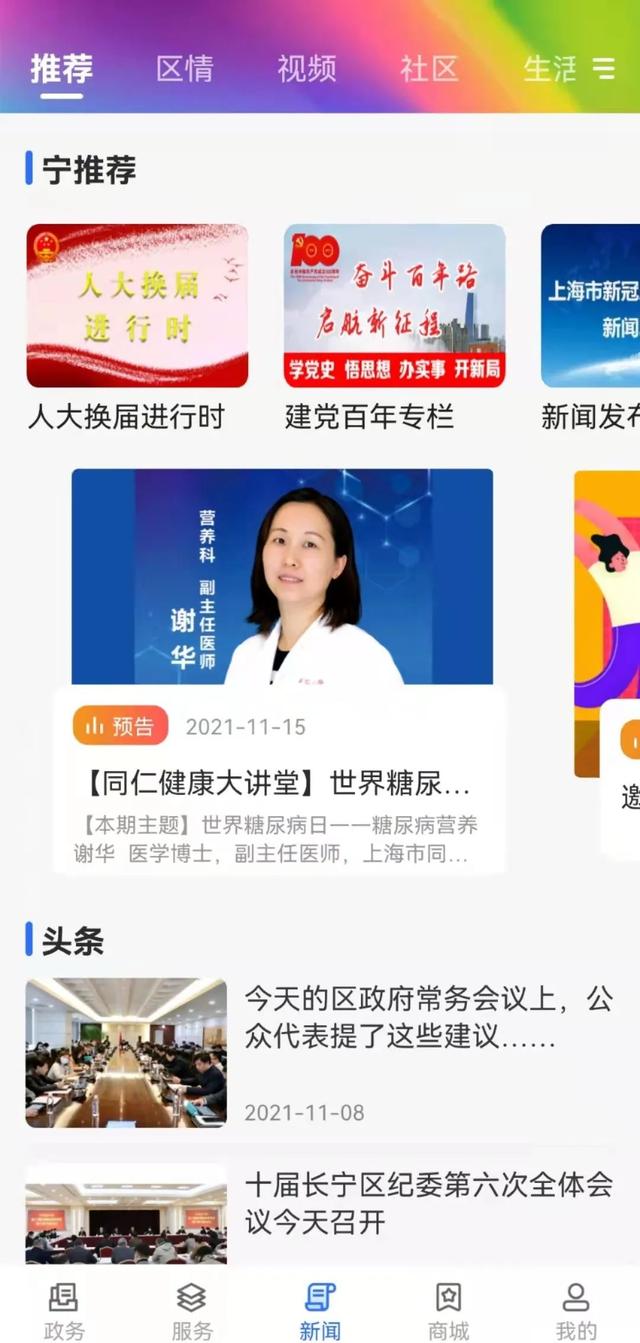Select the 推荐 top tab
640x1343 pixels.
coord(62,69)
